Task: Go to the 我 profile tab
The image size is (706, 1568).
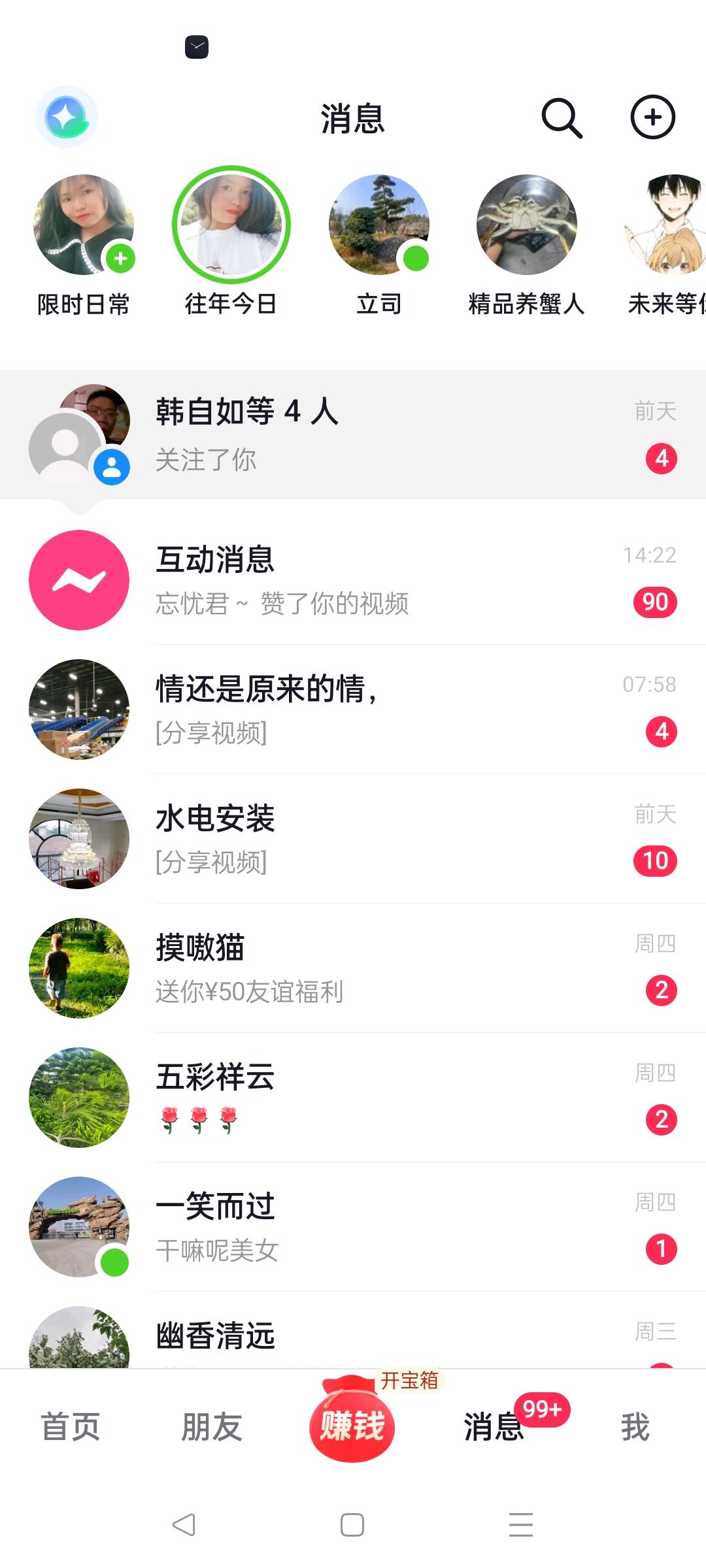Action: coord(635,1427)
